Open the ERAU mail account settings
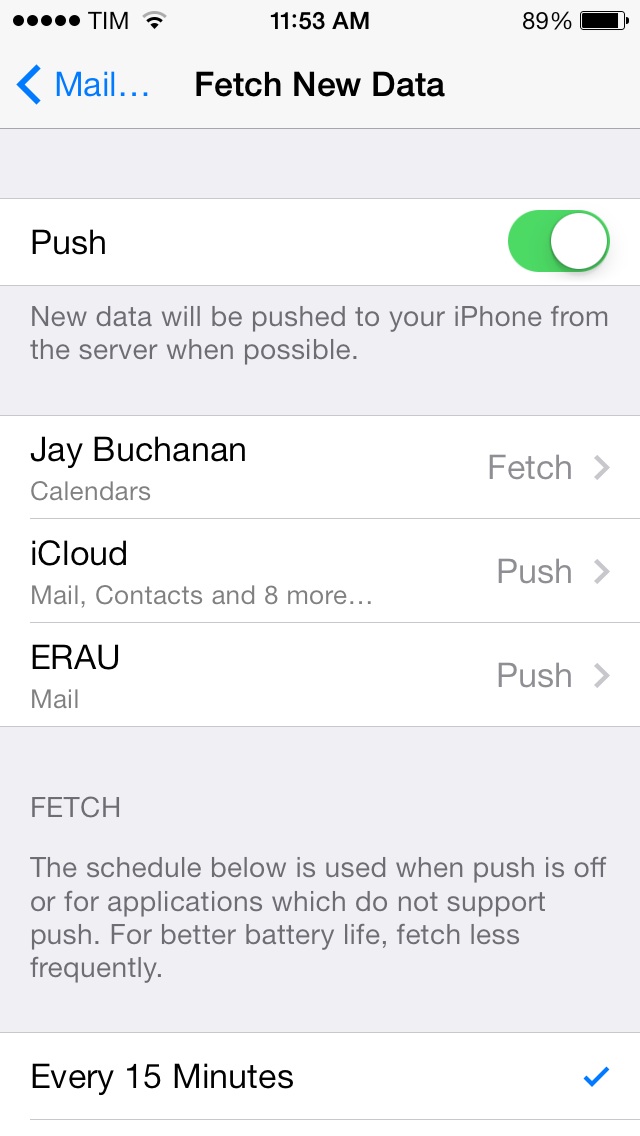The image size is (640, 1136). (320, 674)
